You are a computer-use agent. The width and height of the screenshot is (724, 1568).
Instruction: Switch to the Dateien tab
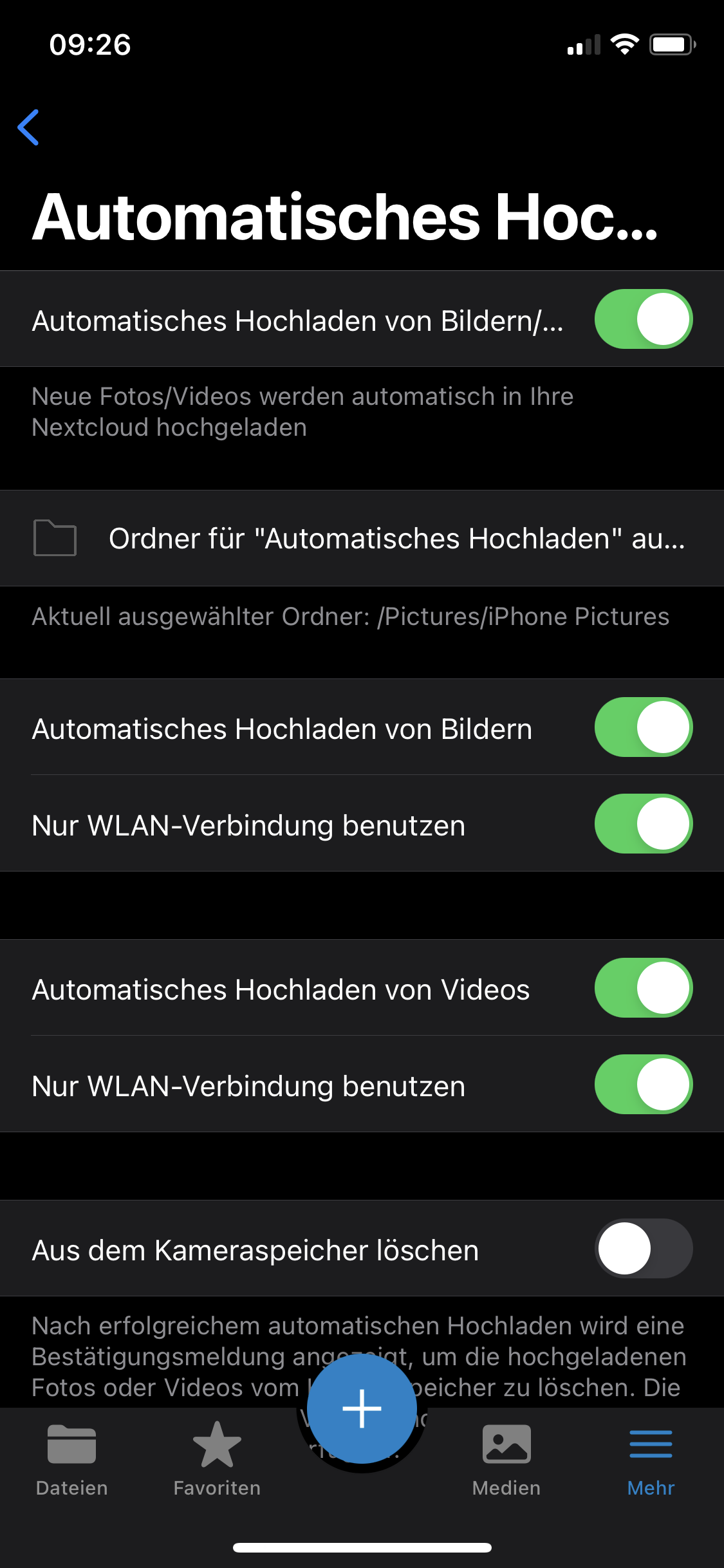(72, 1458)
